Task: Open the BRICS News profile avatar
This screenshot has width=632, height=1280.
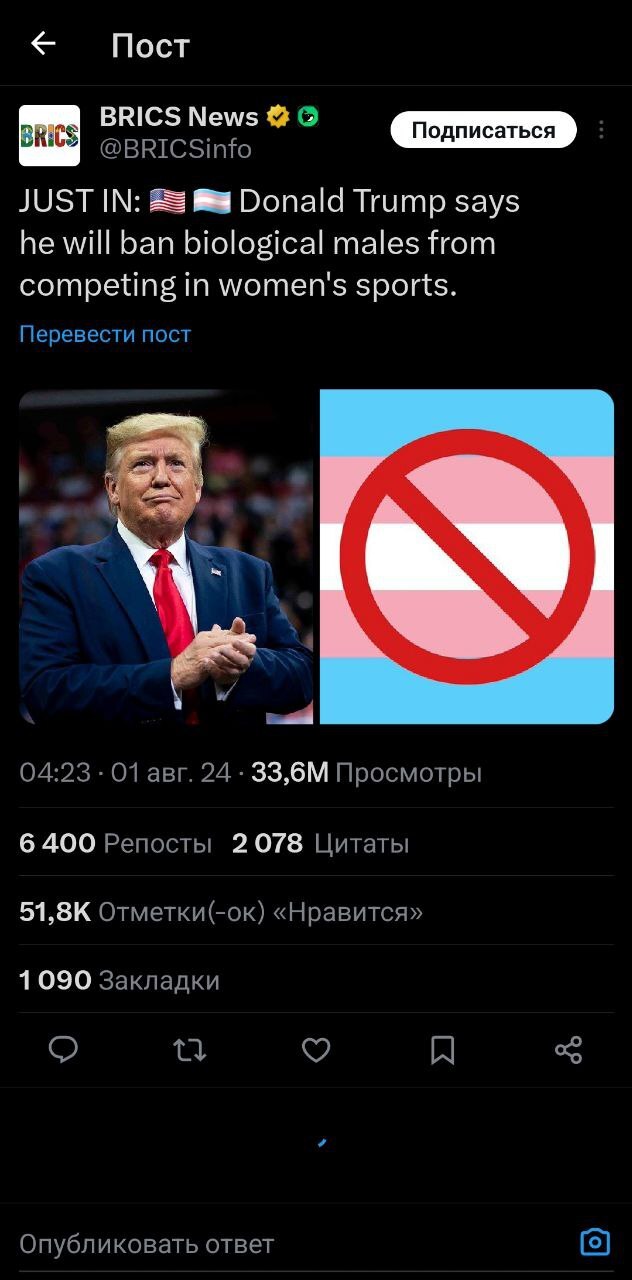Action: (49, 134)
